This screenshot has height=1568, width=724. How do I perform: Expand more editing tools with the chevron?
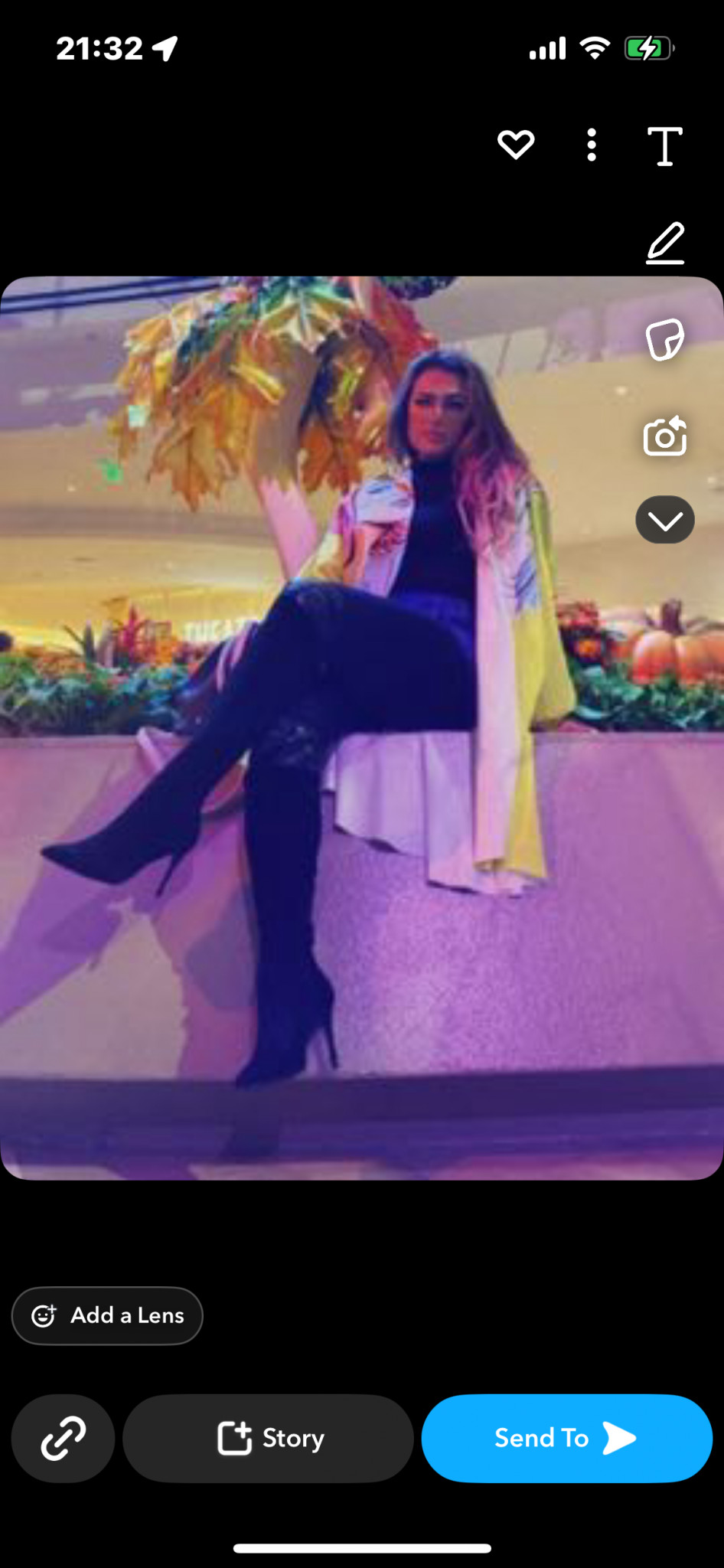[x=664, y=521]
